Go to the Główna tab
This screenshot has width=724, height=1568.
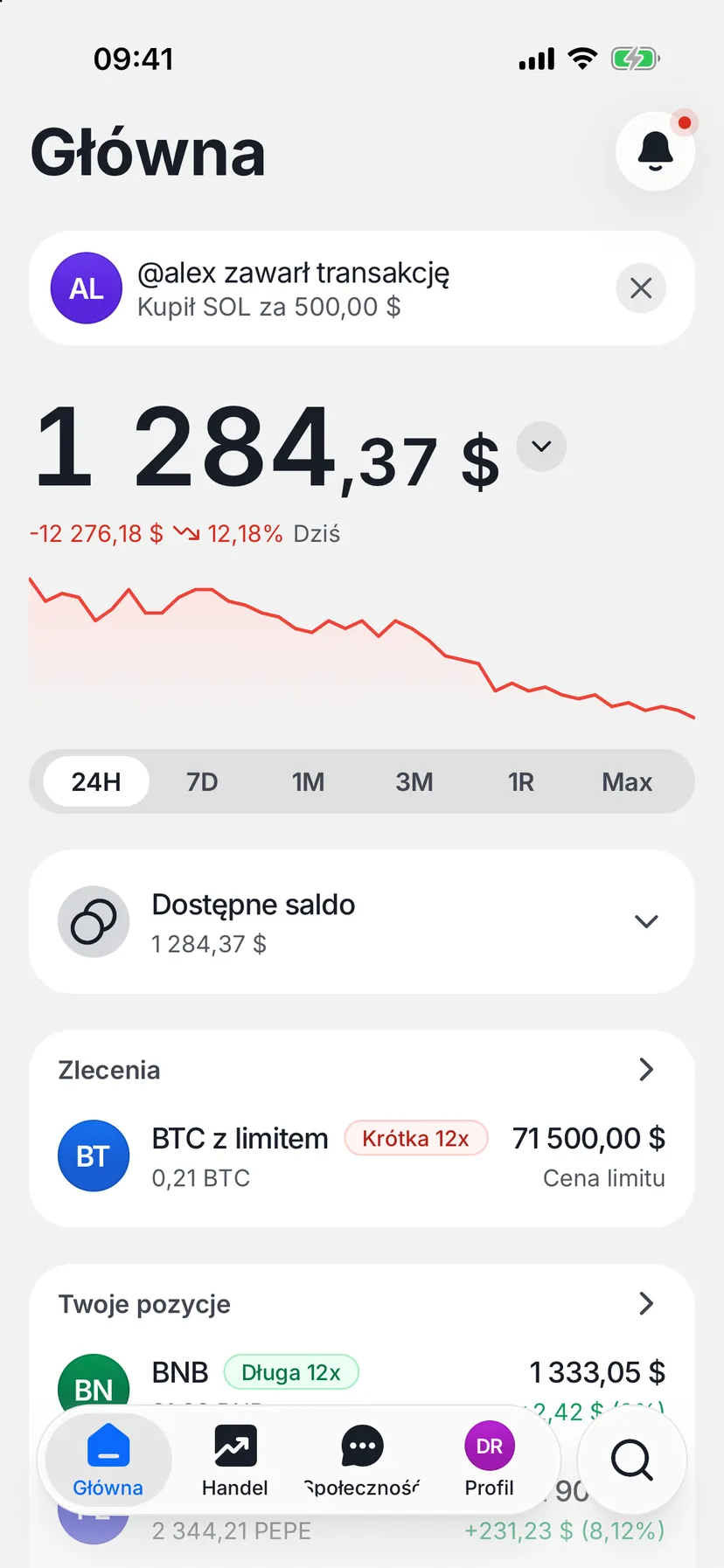(x=108, y=1460)
